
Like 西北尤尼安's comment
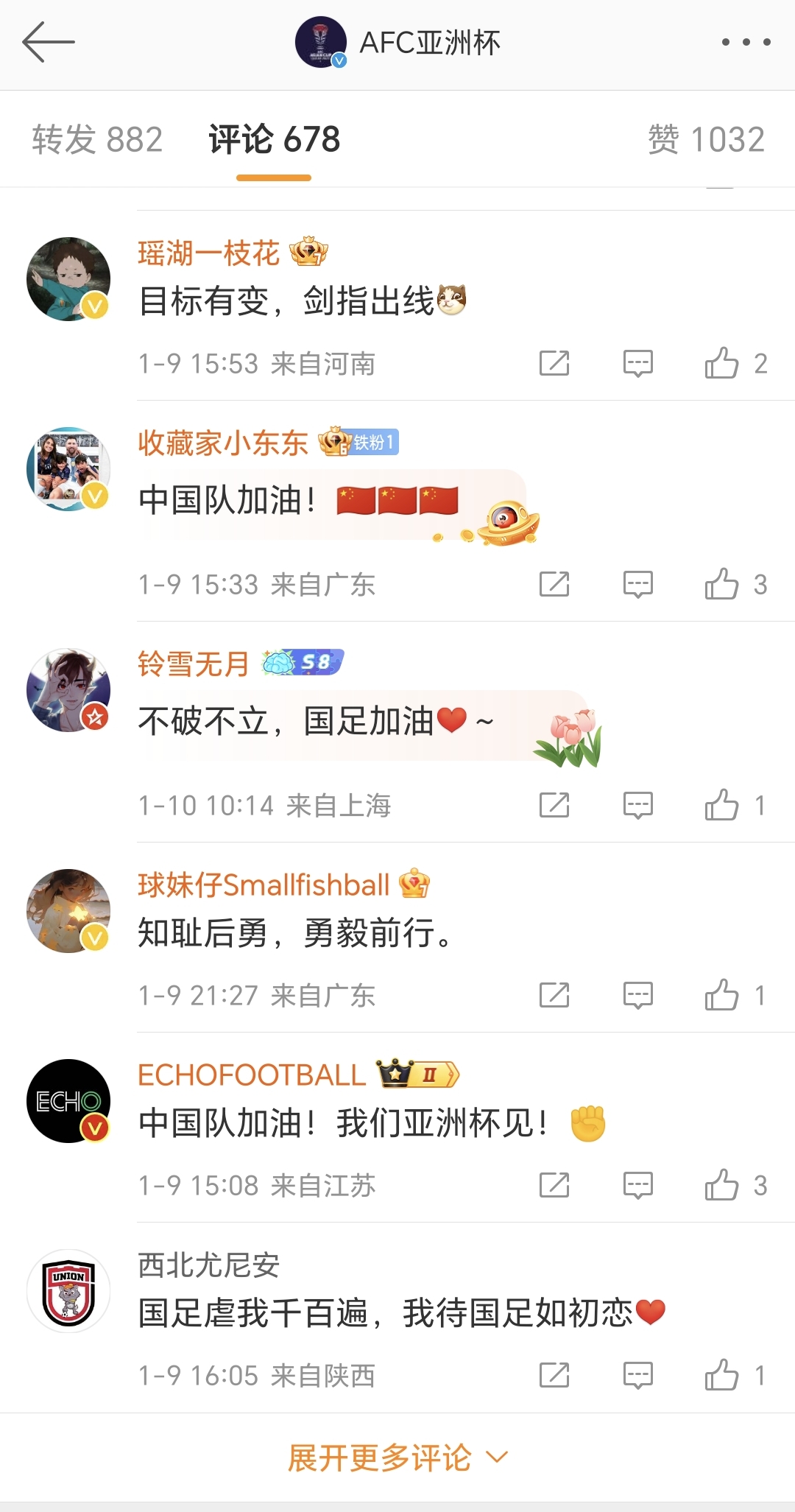tap(721, 1375)
